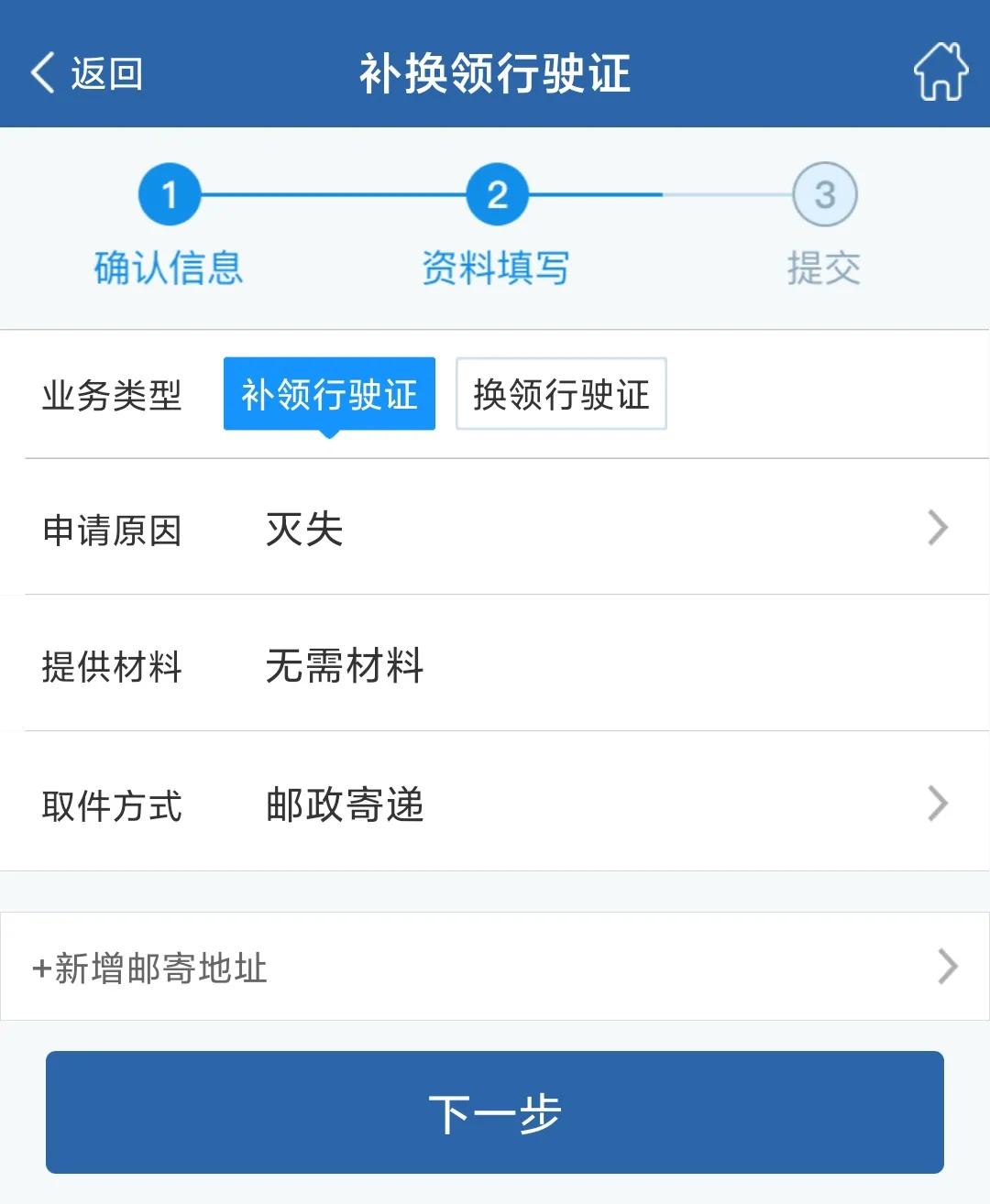
Task: Click step 3 circle labeled 提交
Action: (823, 193)
